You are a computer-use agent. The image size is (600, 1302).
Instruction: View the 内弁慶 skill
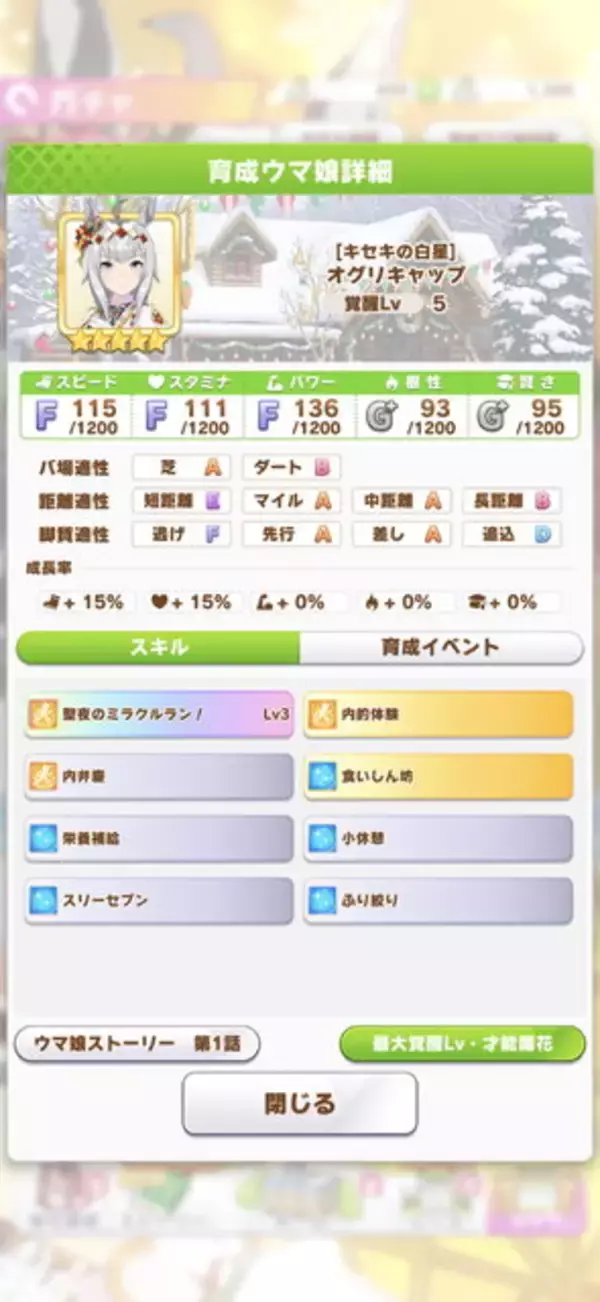point(159,776)
